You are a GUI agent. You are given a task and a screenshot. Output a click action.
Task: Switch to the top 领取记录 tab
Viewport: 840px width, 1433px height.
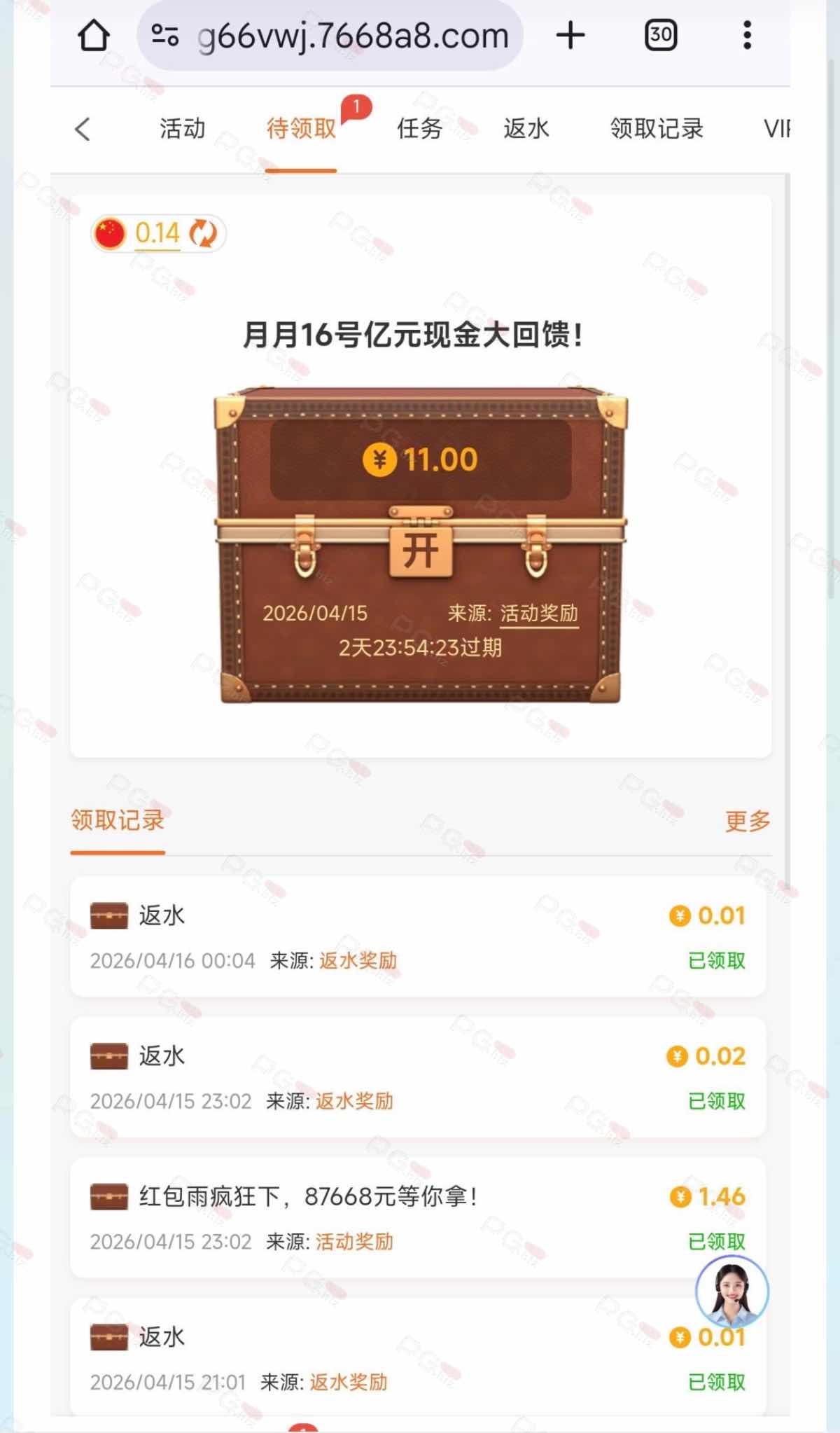(x=656, y=129)
